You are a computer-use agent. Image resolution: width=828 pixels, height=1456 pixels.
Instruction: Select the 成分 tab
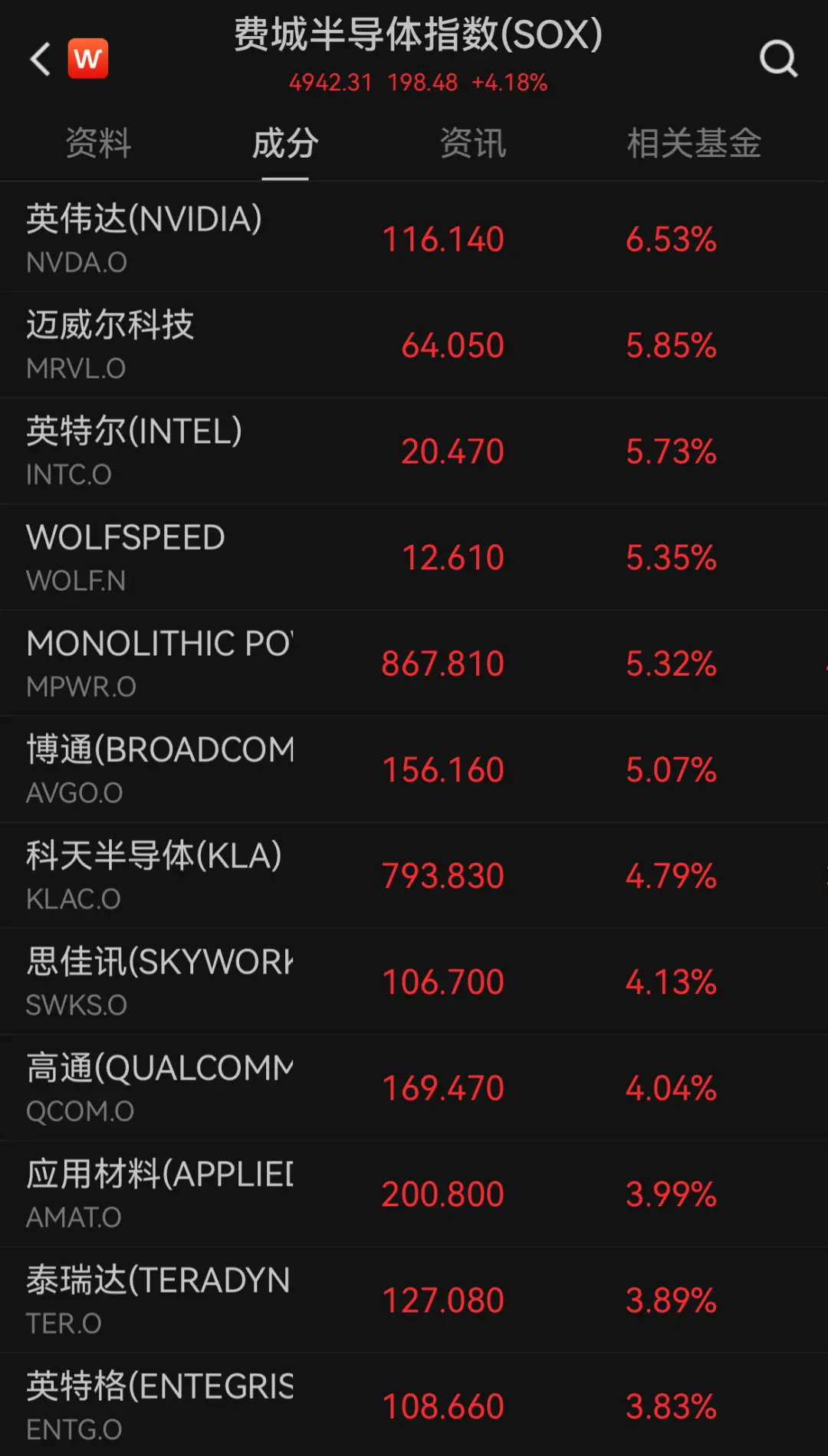(x=285, y=143)
